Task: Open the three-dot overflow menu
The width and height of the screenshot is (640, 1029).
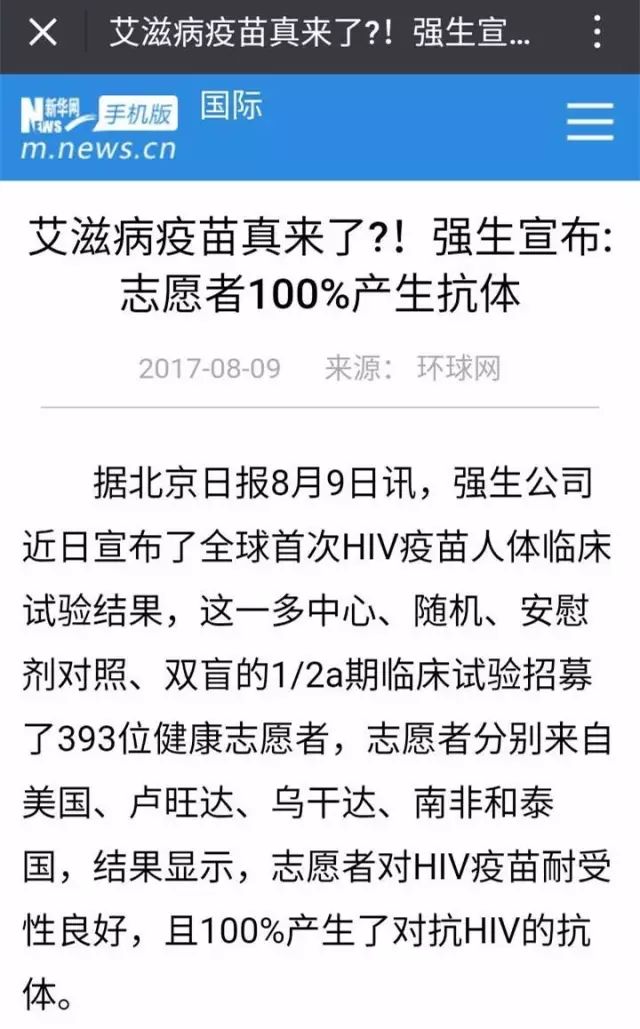Action: pos(597,32)
